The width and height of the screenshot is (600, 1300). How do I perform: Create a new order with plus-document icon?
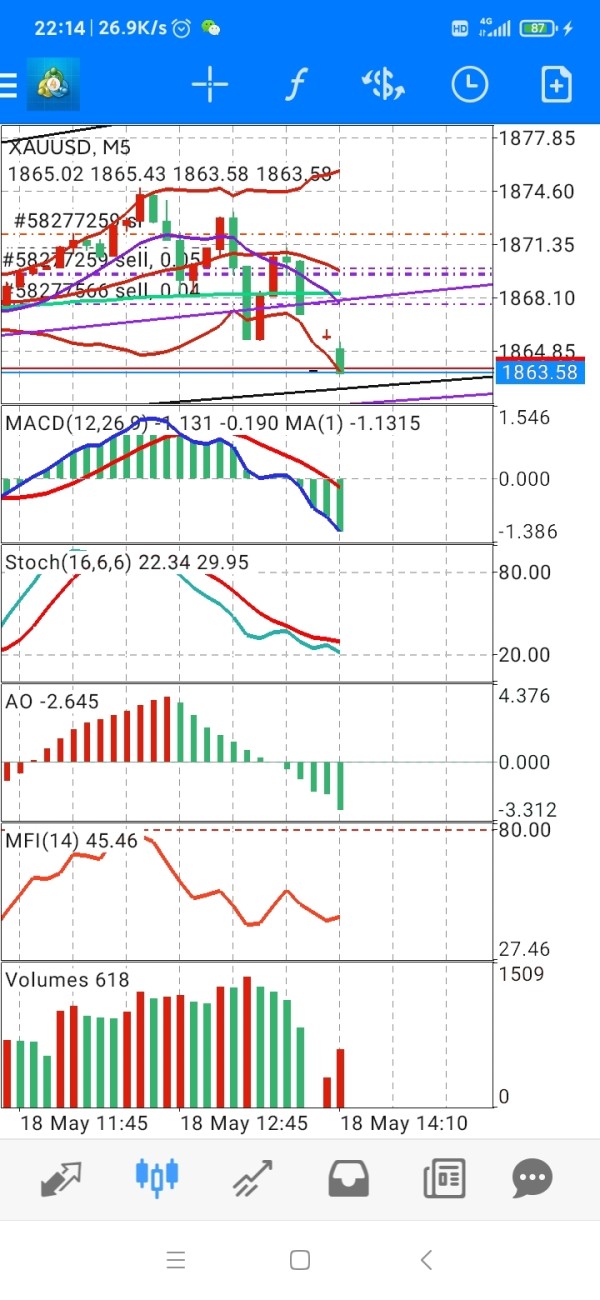point(556,86)
